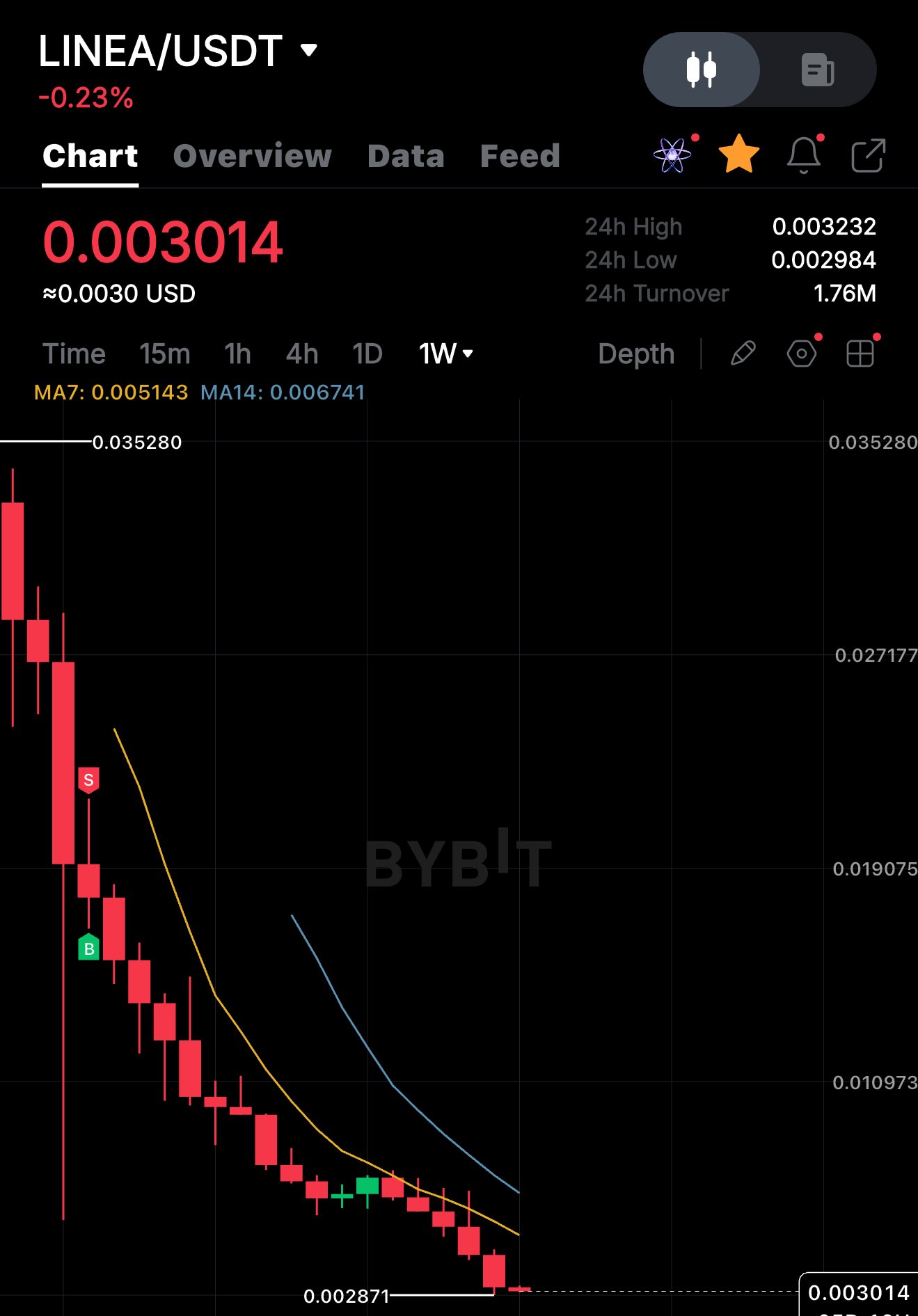This screenshot has height=1316, width=918.
Task: Open the drawing tools pencil
Action: [743, 354]
